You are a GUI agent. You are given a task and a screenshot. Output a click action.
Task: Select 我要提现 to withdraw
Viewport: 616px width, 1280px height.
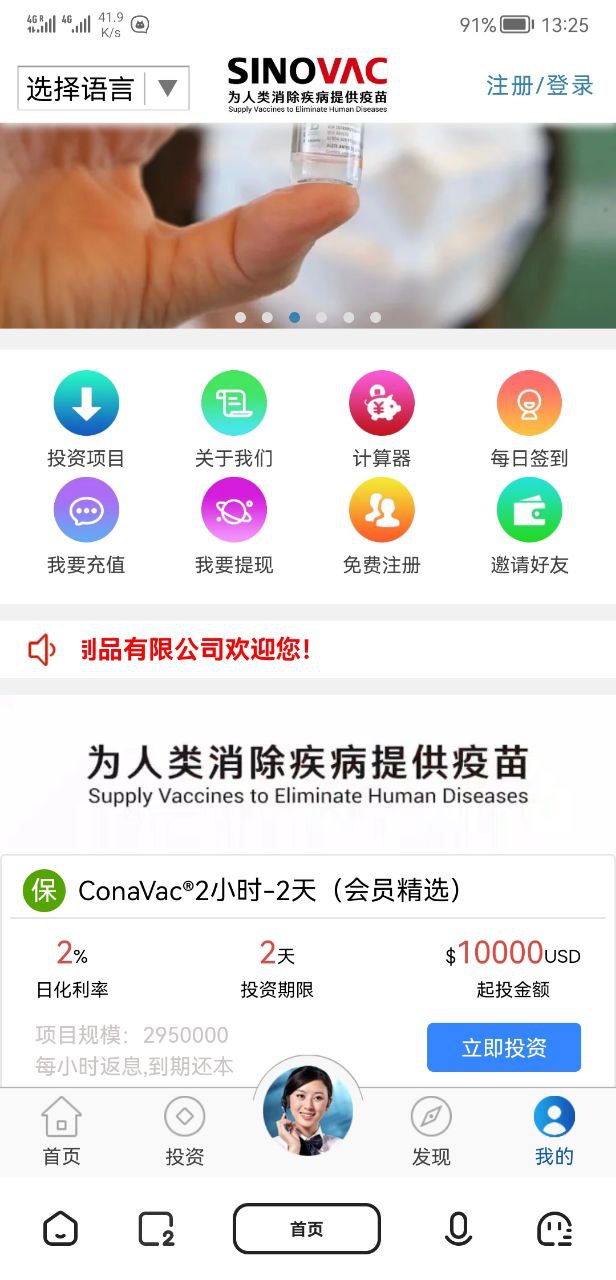(234, 525)
